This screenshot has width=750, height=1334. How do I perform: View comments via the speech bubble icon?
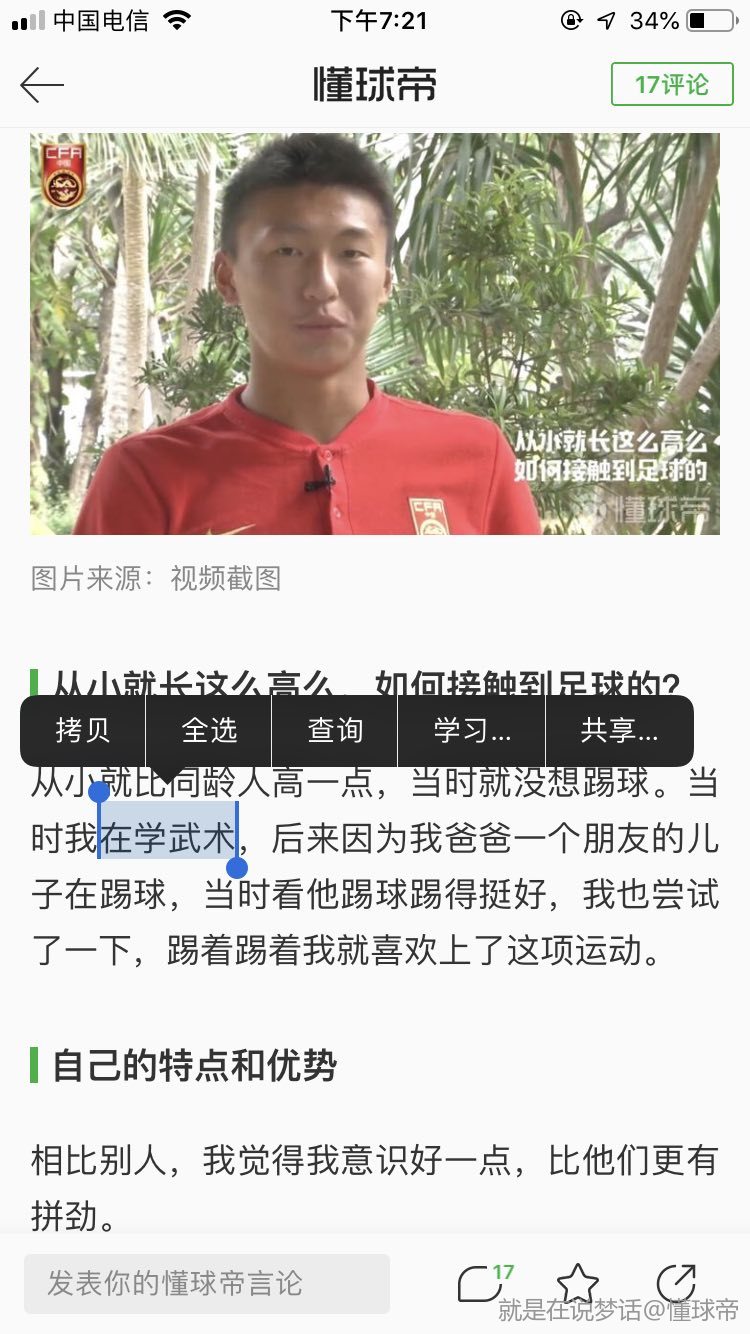point(480,1283)
